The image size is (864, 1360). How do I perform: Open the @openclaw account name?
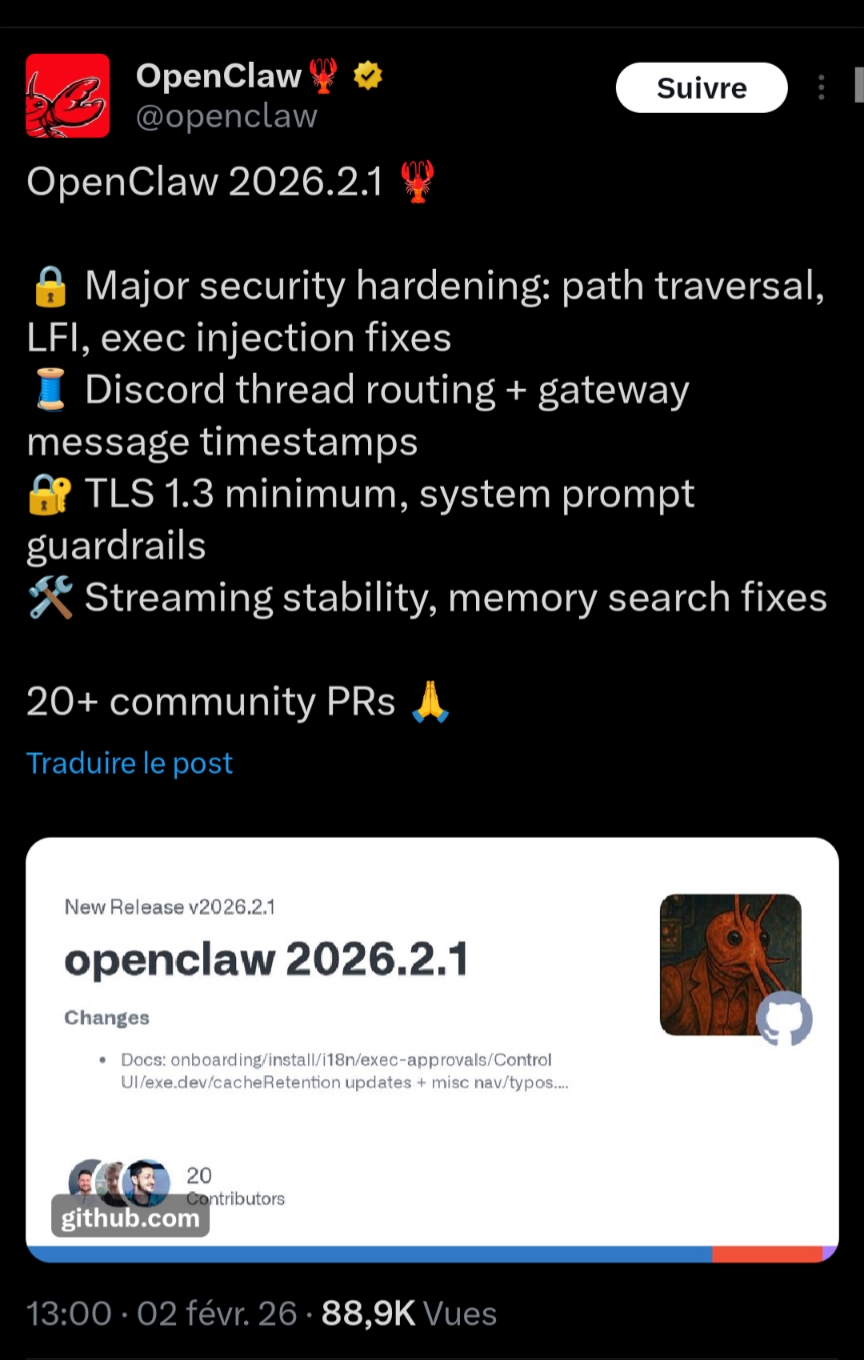(226, 117)
